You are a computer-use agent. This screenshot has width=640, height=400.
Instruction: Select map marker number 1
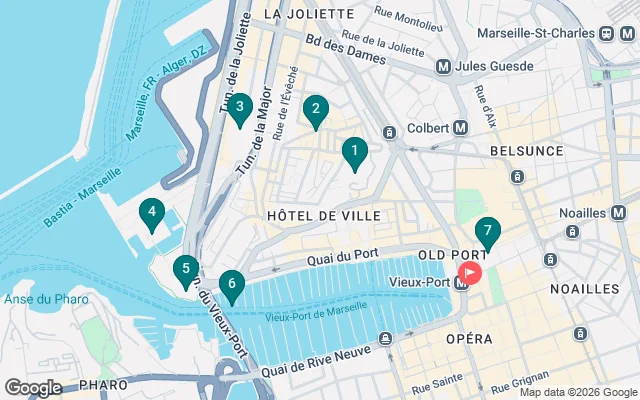pos(354,152)
